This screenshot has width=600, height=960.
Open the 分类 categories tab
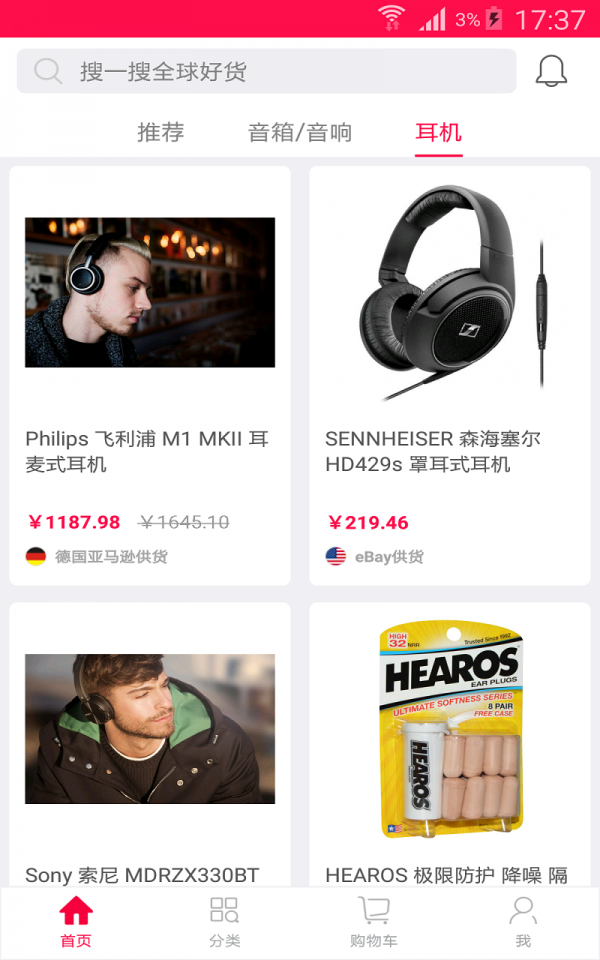(x=225, y=922)
